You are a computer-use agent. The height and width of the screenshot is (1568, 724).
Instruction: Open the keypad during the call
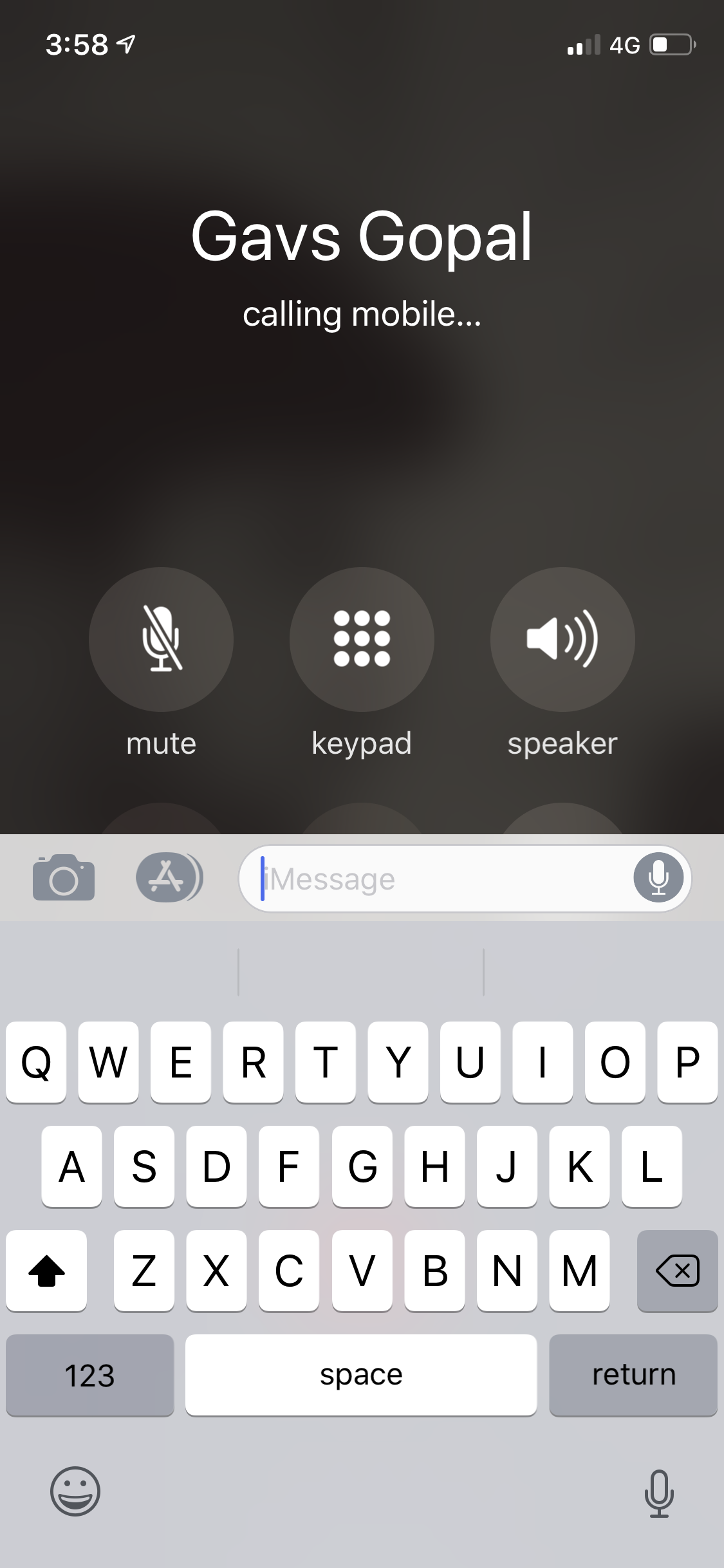362,639
